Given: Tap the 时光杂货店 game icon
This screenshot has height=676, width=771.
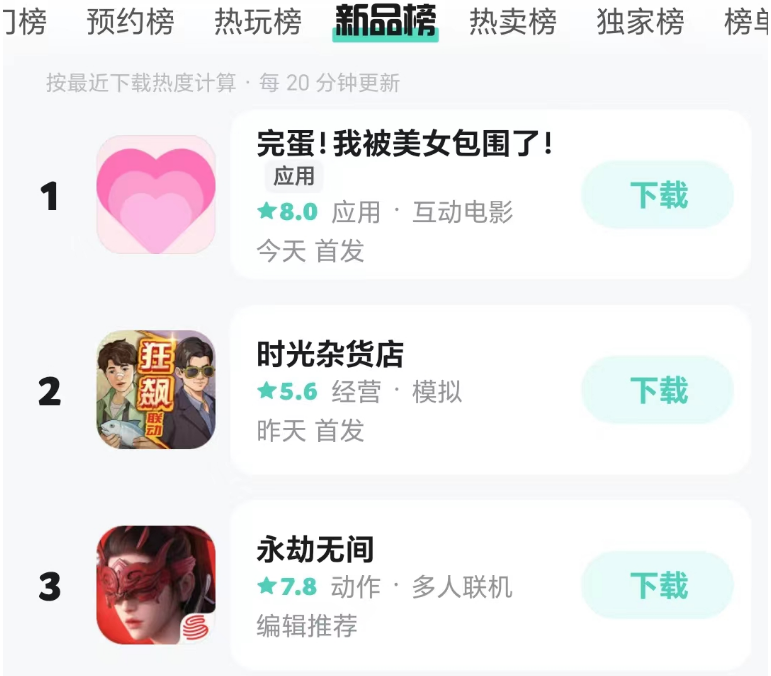Looking at the screenshot, I should coord(156,390).
